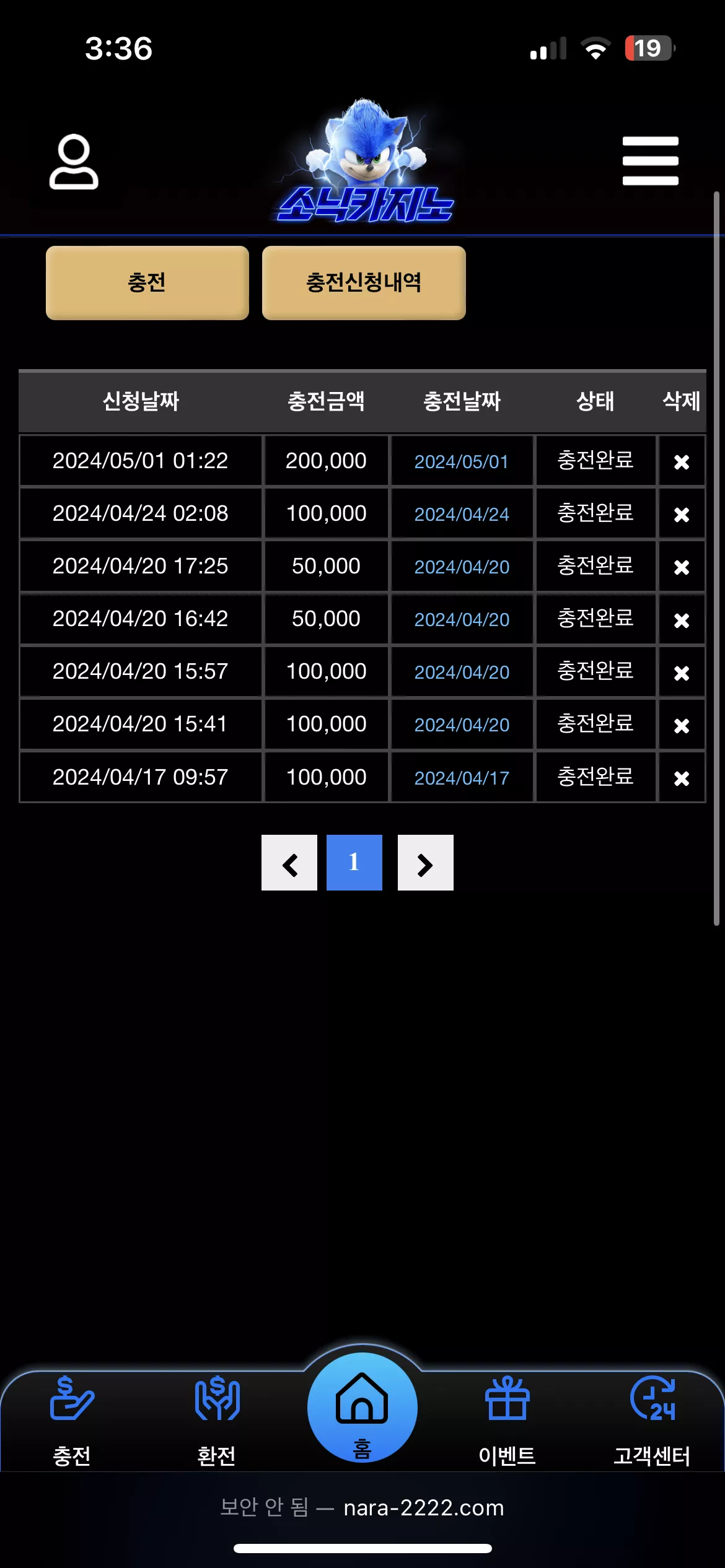This screenshot has height=1568, width=725.
Task: Remove the 2024/04/17 09:57 record
Action: pos(682,778)
